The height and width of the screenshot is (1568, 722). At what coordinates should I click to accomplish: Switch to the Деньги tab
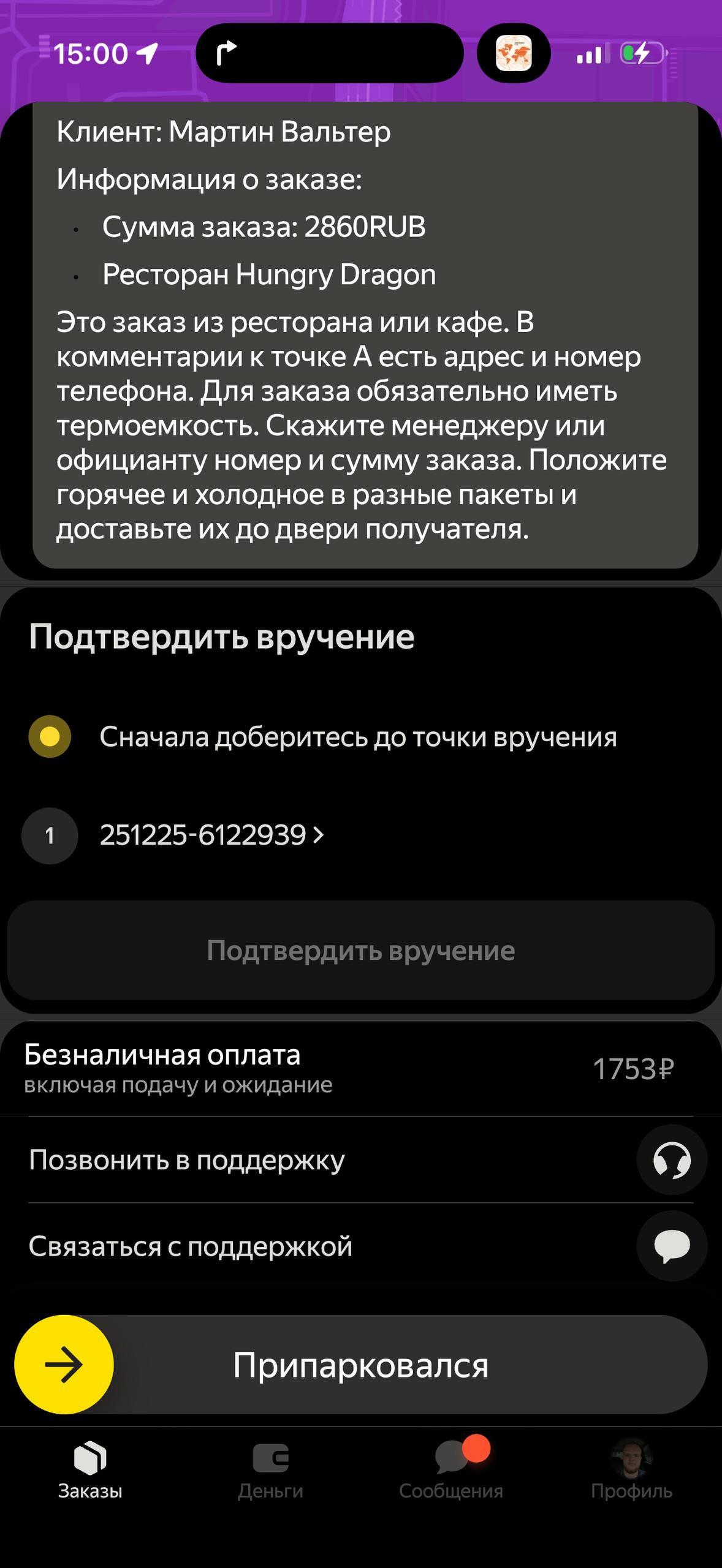(270, 1470)
